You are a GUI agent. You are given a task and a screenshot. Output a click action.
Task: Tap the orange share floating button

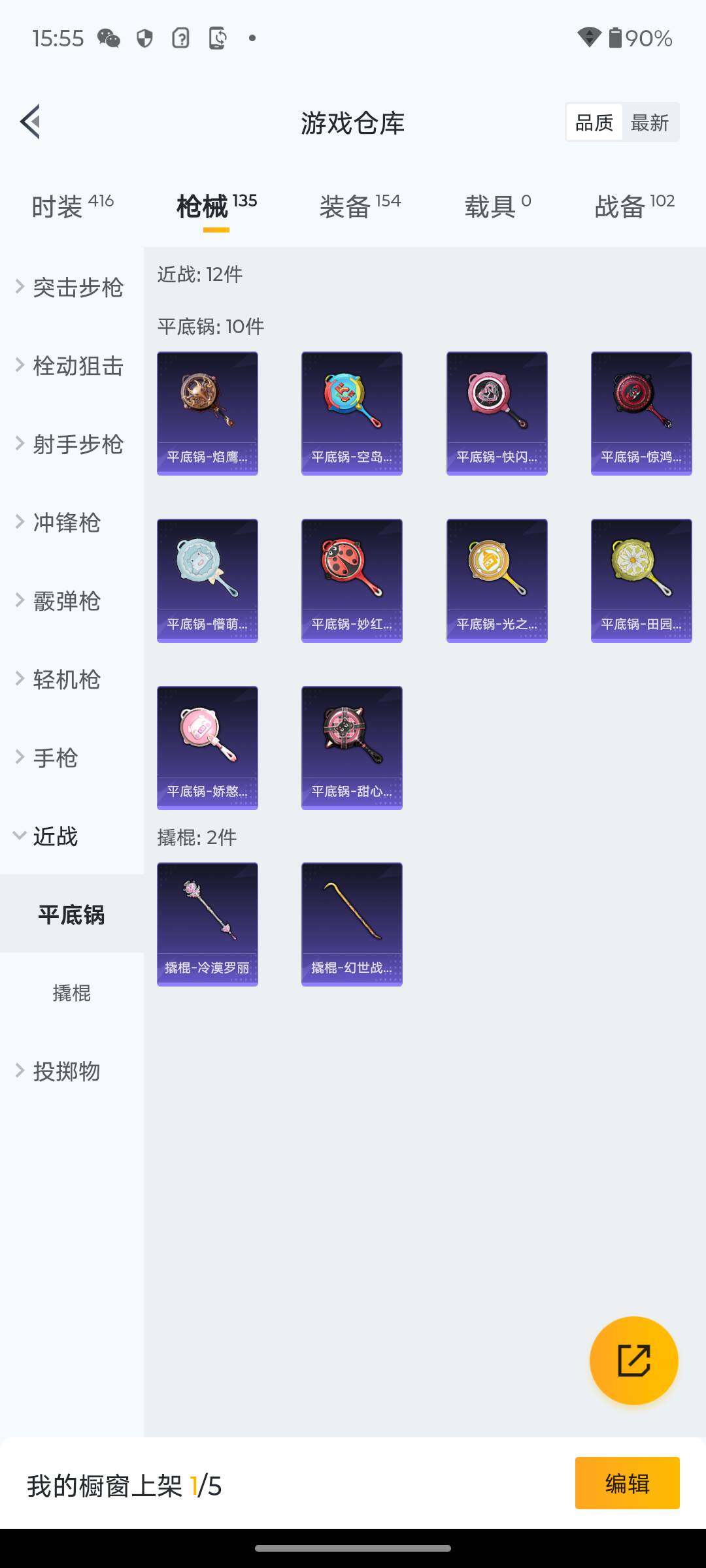pos(633,1360)
